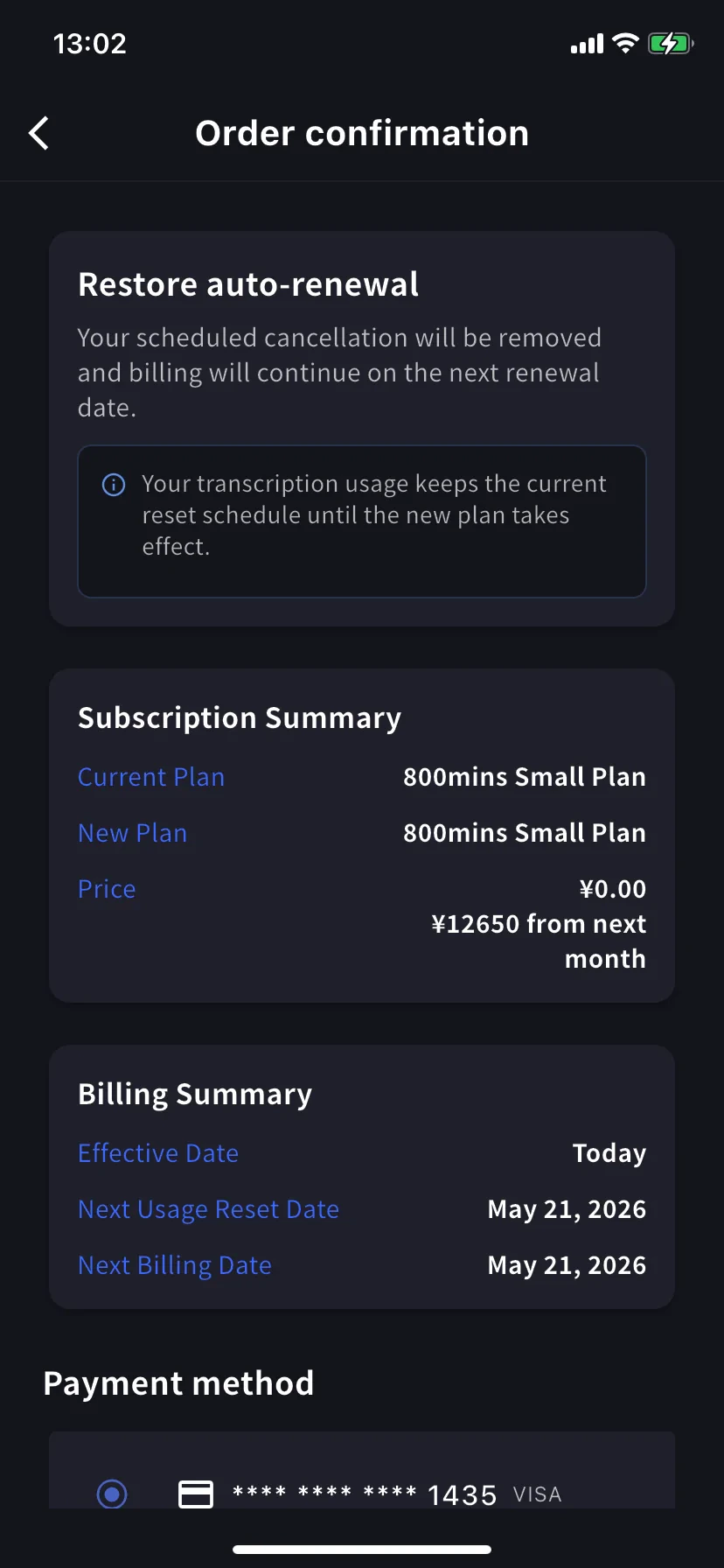The width and height of the screenshot is (724, 1568).
Task: Tap the Price link
Action: (x=107, y=888)
